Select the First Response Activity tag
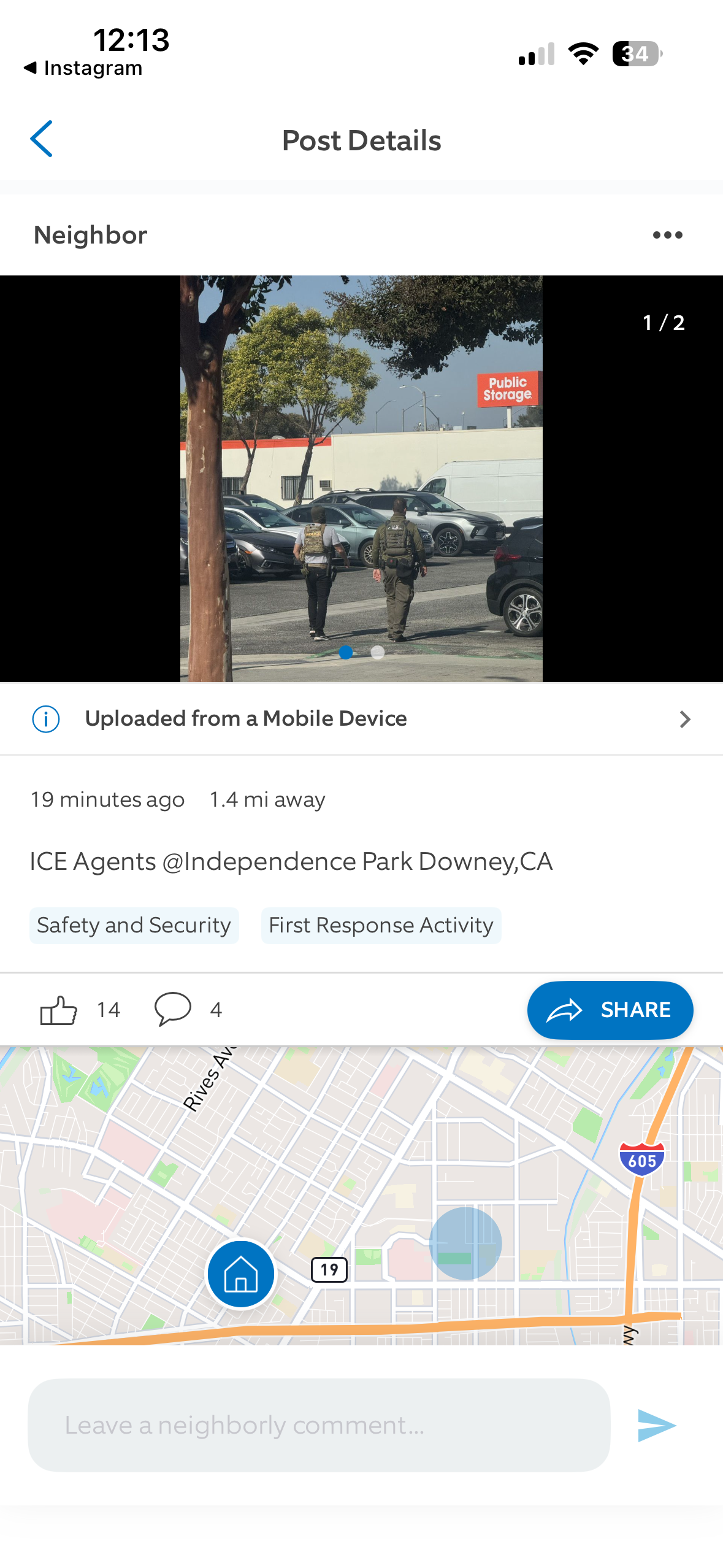The width and height of the screenshot is (723, 1568). pos(381,925)
